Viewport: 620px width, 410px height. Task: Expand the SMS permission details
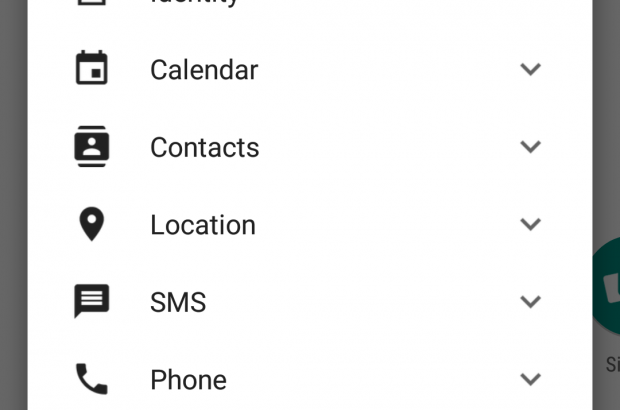point(530,302)
